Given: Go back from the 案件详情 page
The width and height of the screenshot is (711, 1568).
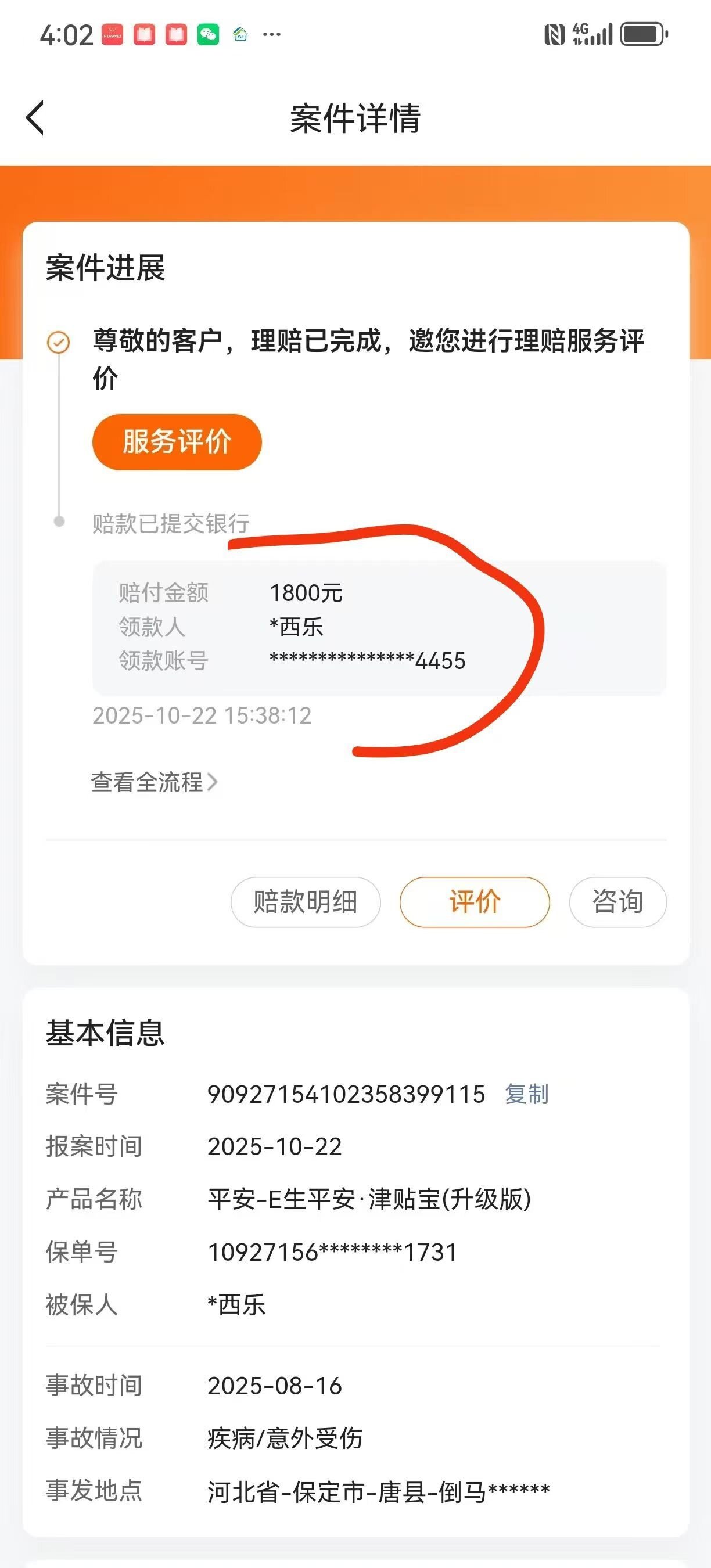Looking at the screenshot, I should click(35, 117).
